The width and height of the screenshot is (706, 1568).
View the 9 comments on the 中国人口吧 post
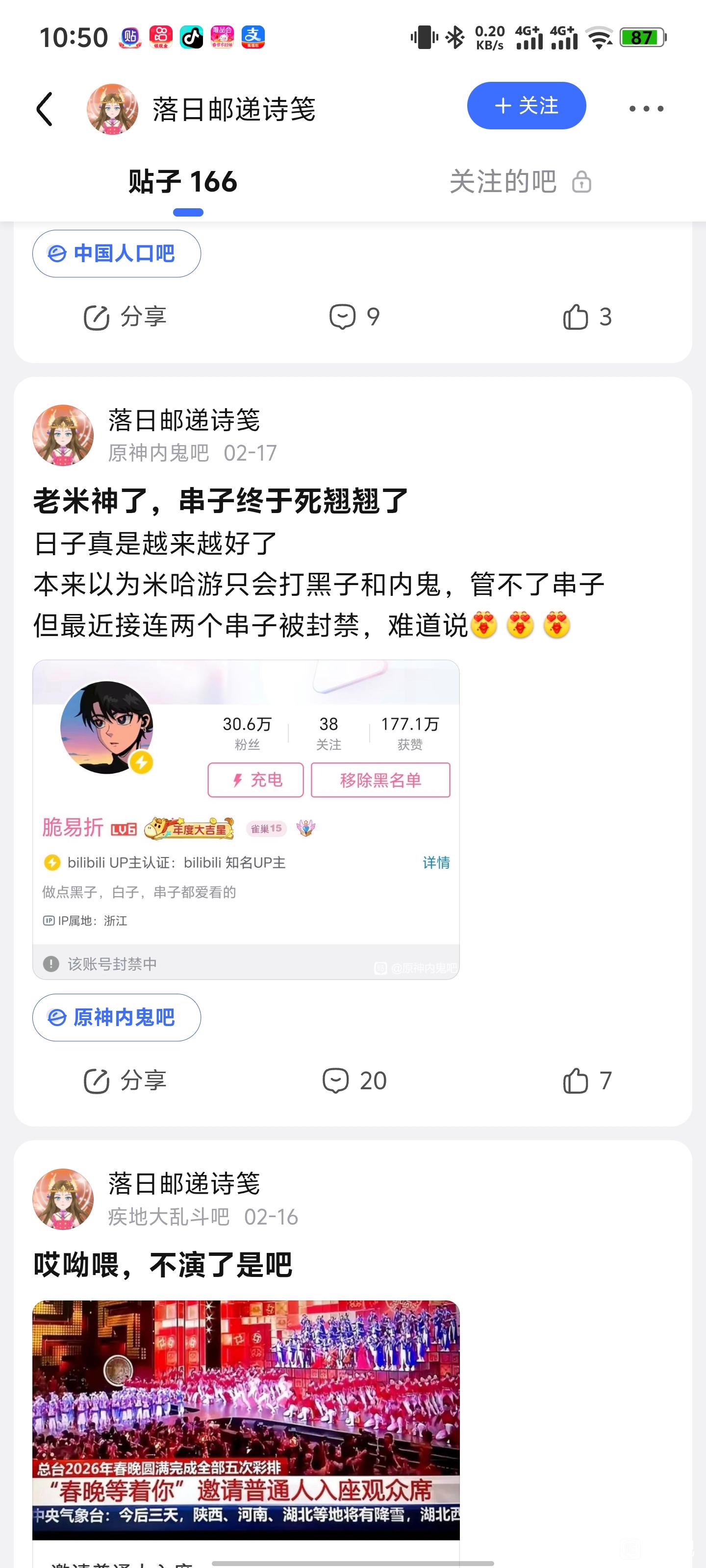click(x=354, y=317)
